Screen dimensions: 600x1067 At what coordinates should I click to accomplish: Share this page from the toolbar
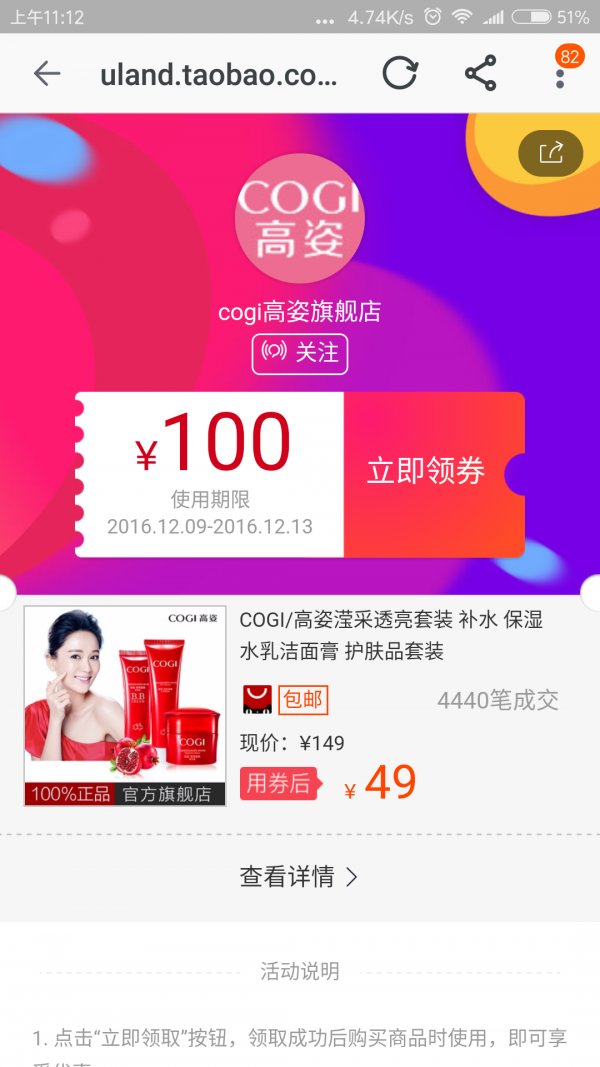[481, 74]
